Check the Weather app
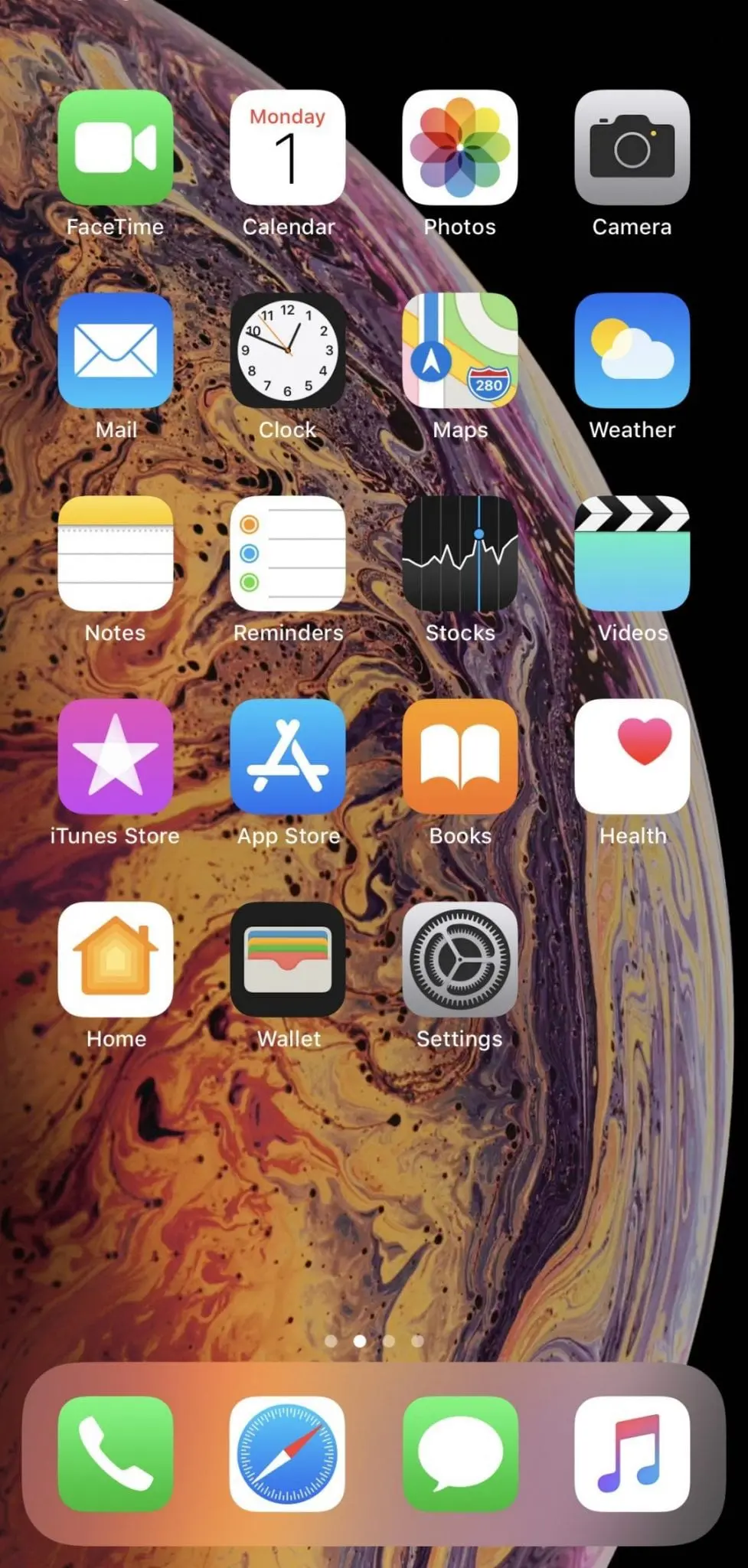Screen dimensions: 748x1568 pyautogui.click(x=632, y=351)
